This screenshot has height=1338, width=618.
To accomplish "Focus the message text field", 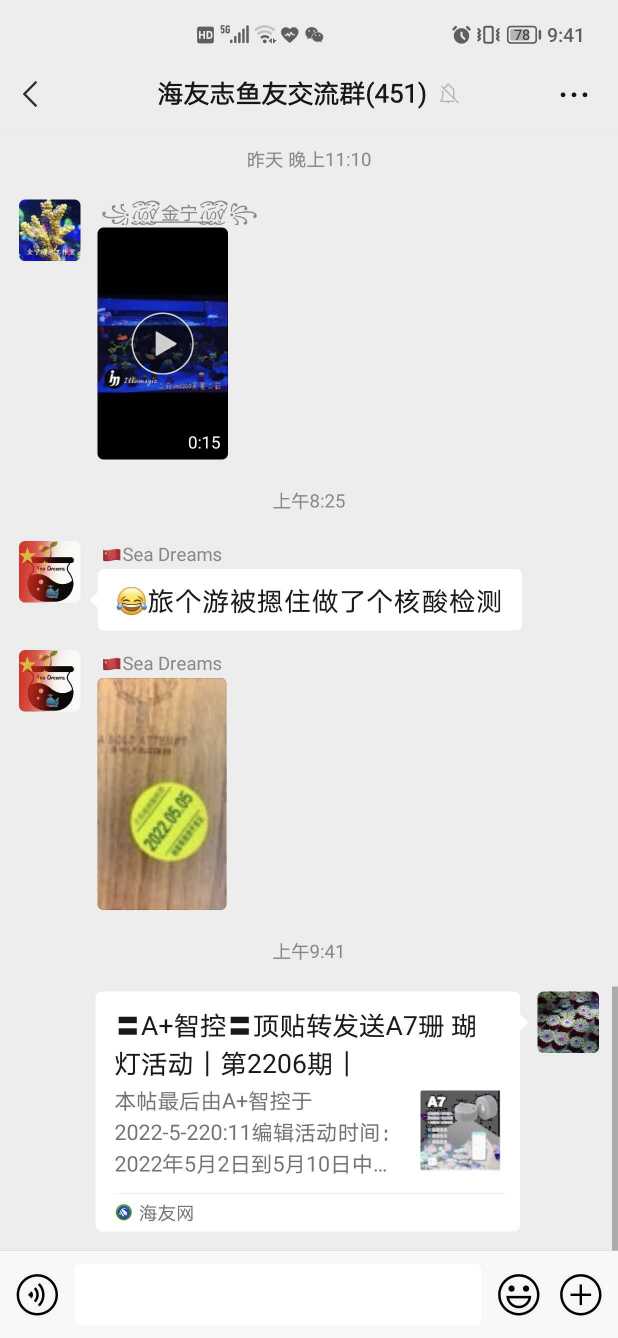I will pos(277,1295).
